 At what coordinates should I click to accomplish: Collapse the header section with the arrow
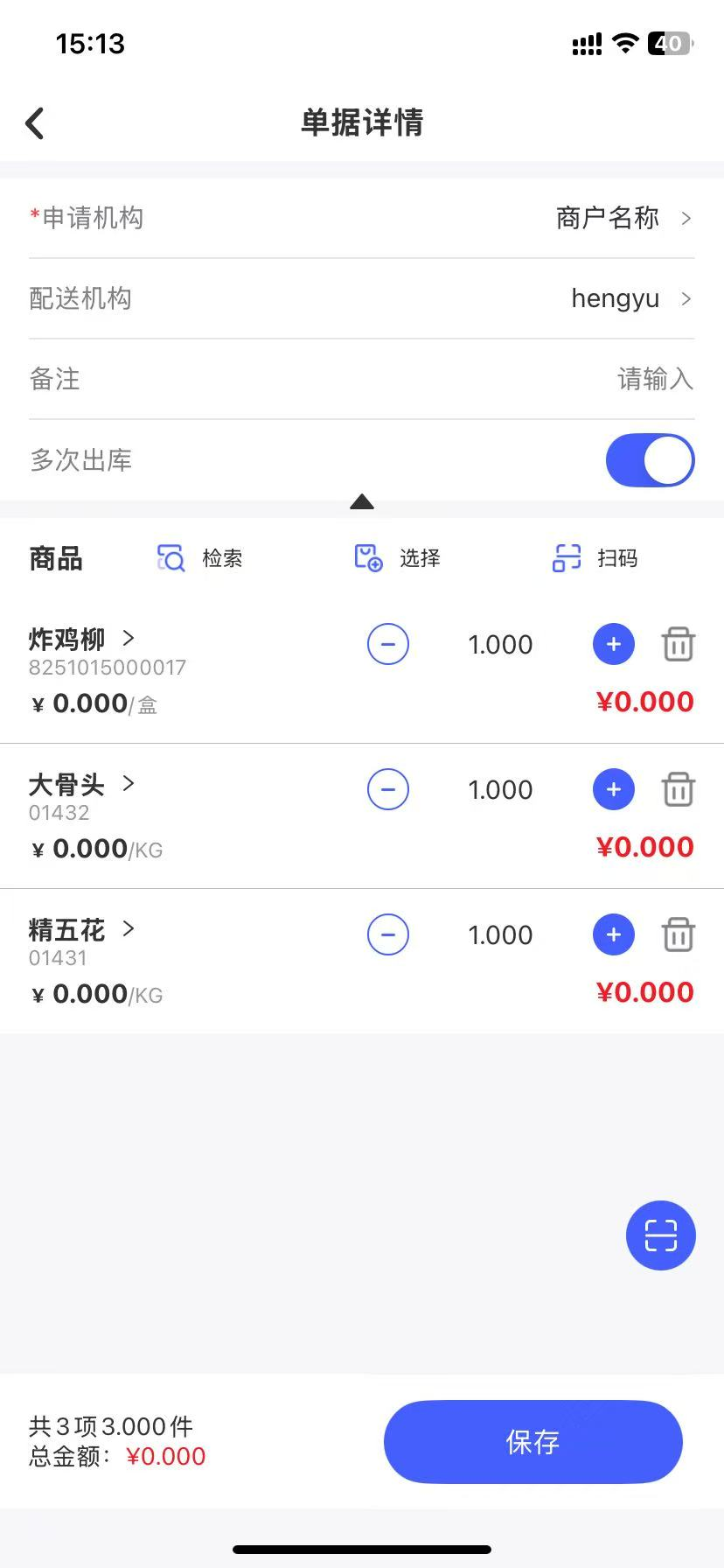(362, 502)
